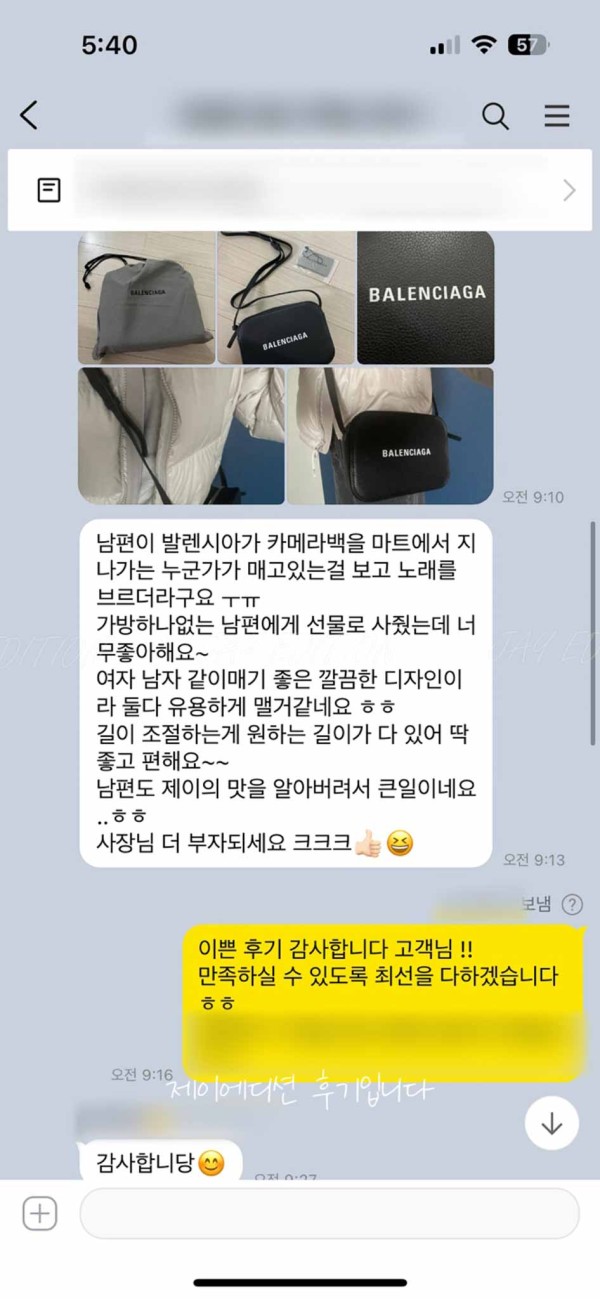Open the plus attachment menu
The image size is (600, 1299).
click(39, 1214)
